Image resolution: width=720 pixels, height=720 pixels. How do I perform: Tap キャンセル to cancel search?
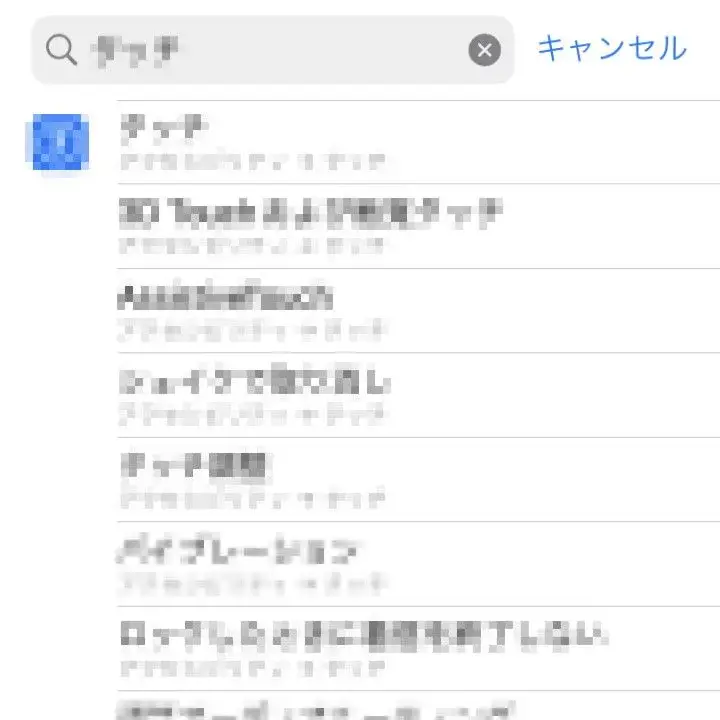[611, 48]
